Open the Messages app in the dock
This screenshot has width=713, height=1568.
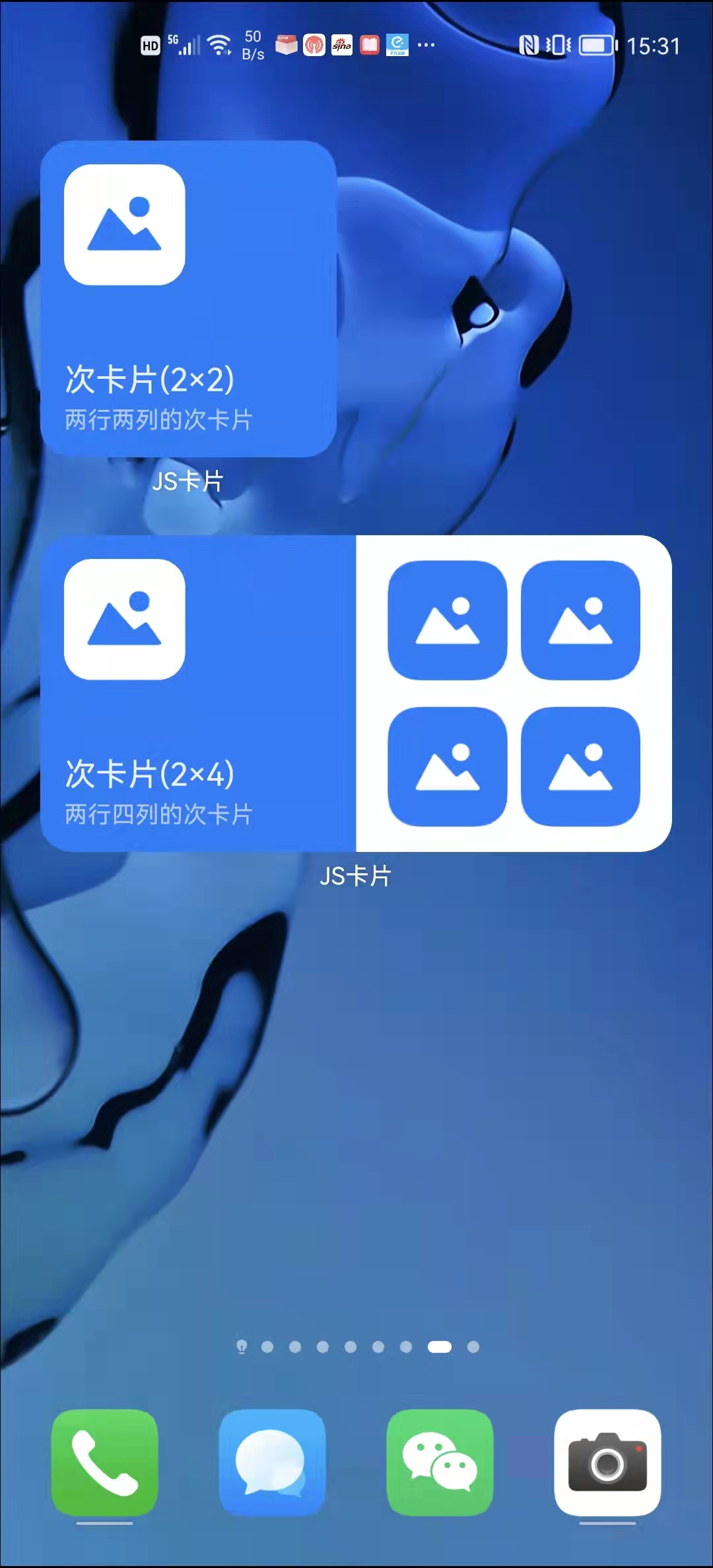pos(272,1462)
